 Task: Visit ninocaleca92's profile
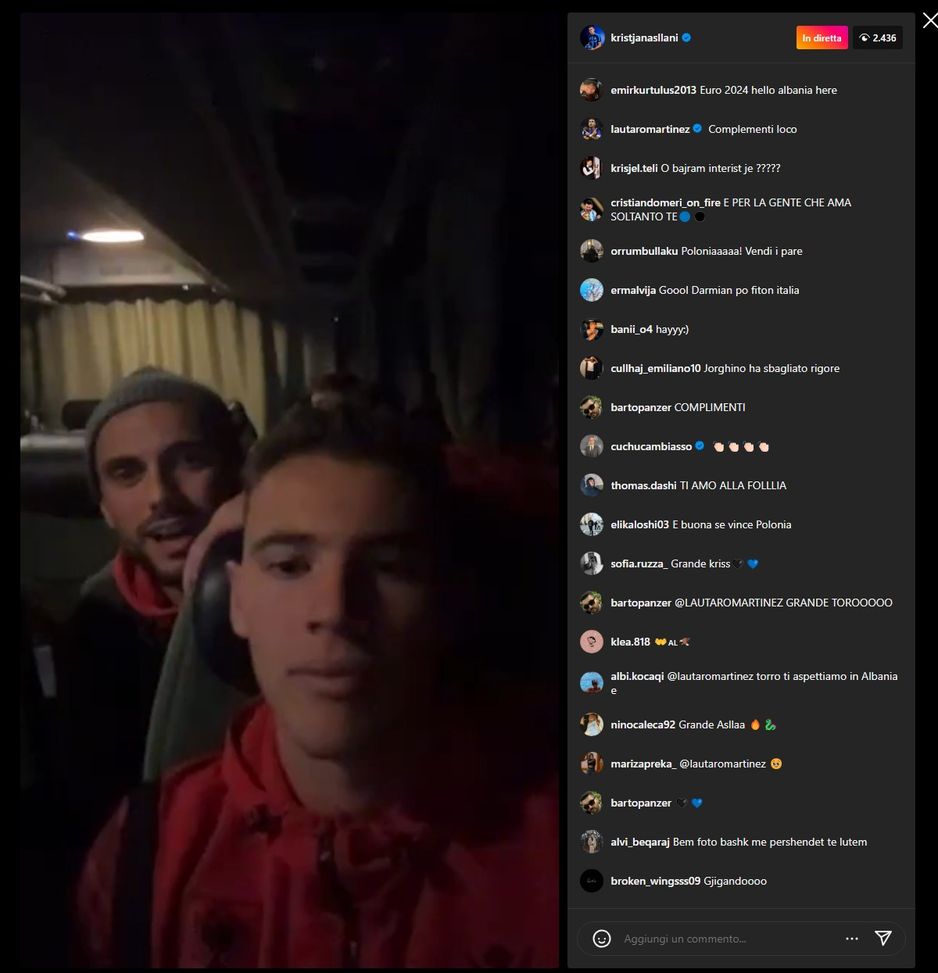click(x=643, y=725)
